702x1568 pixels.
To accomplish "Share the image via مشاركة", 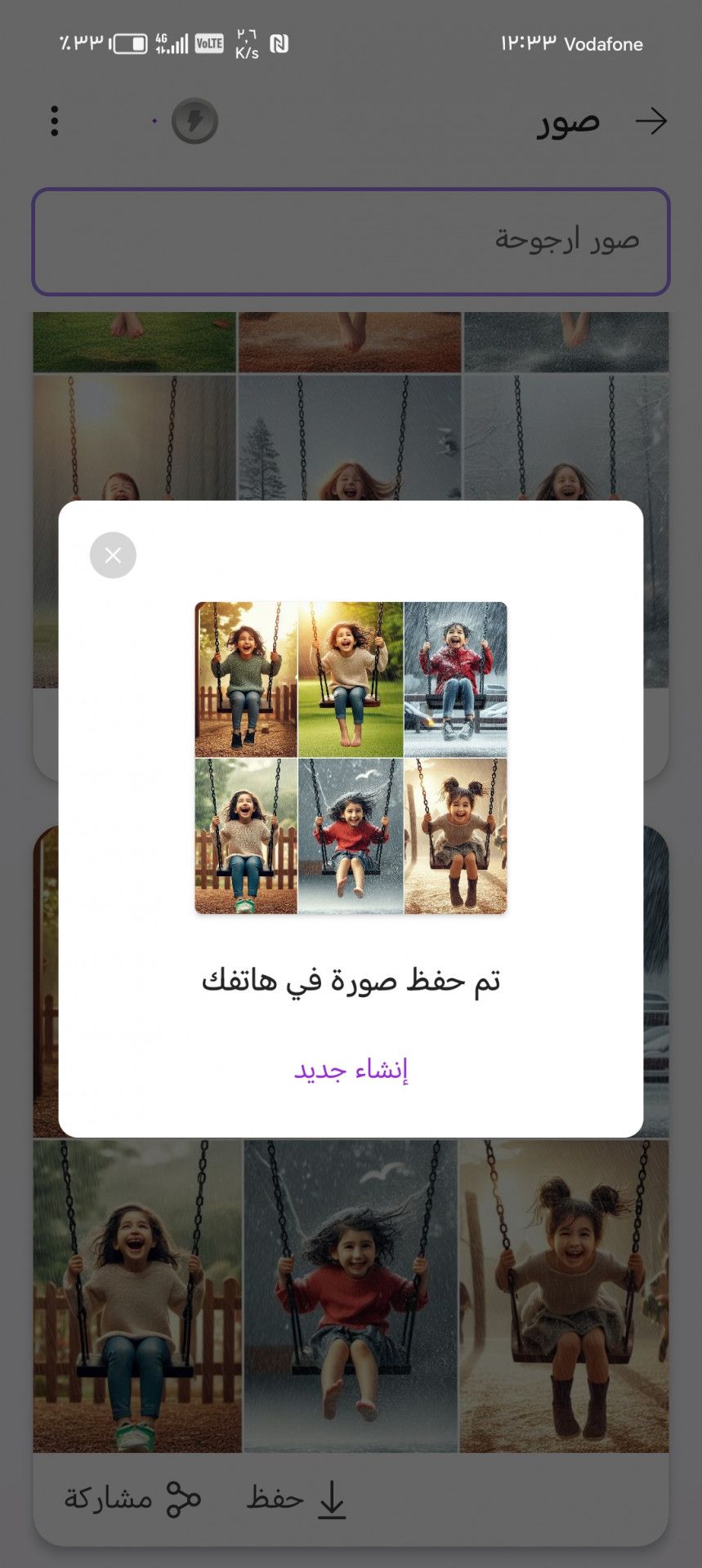I will [132, 1499].
